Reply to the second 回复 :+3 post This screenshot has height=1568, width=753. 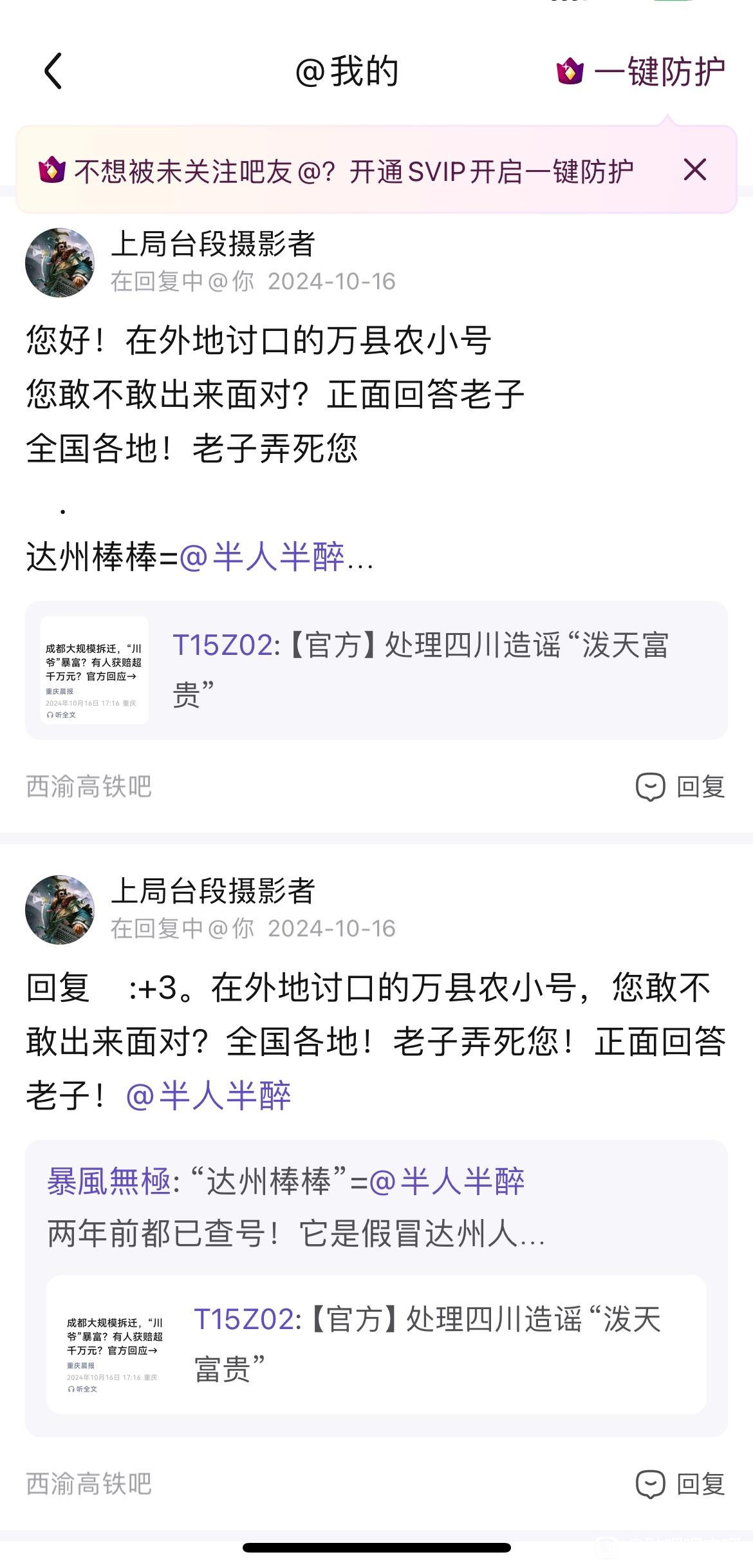click(x=680, y=1484)
